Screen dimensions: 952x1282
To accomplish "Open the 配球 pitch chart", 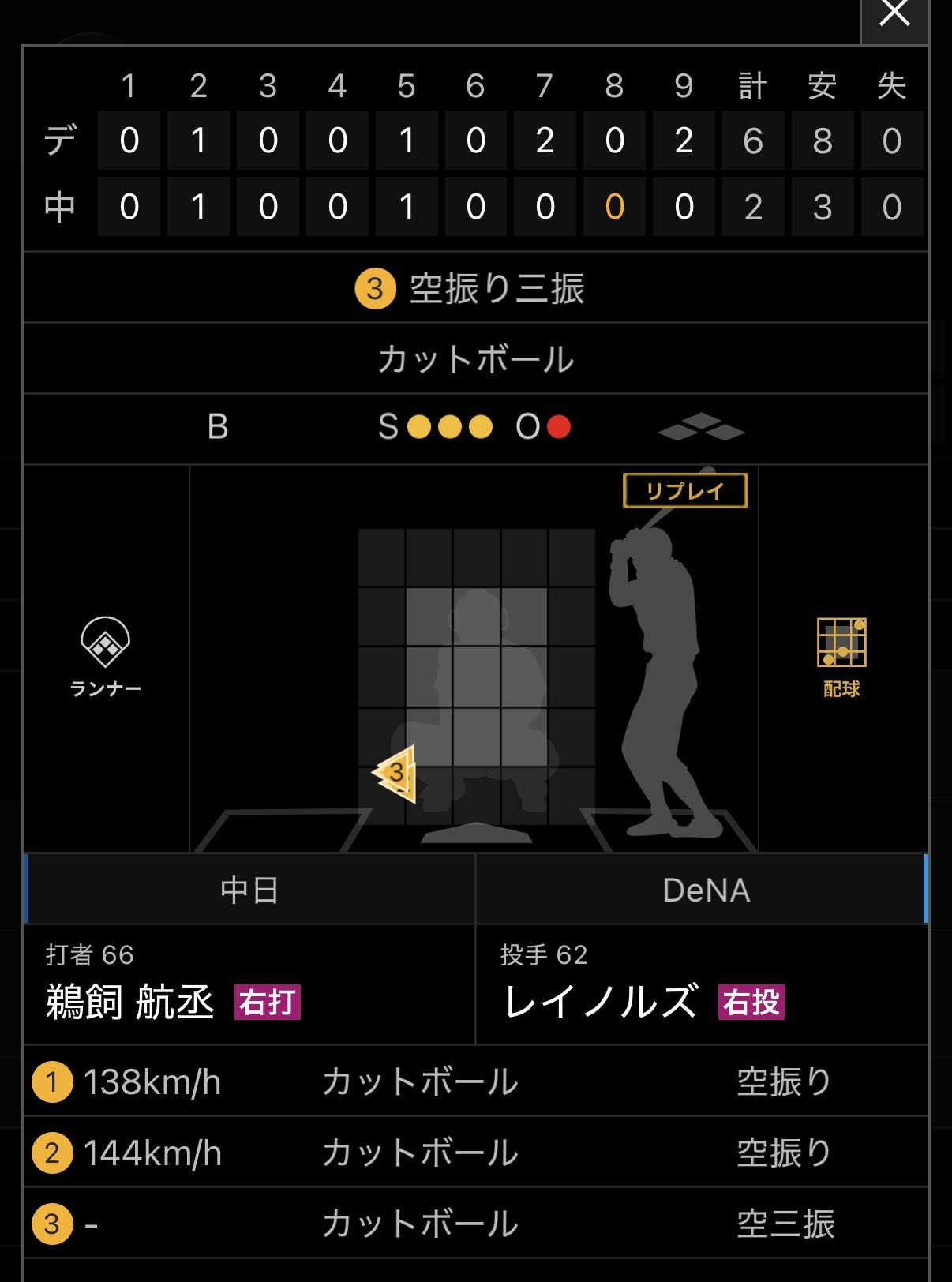I will pos(841,657).
